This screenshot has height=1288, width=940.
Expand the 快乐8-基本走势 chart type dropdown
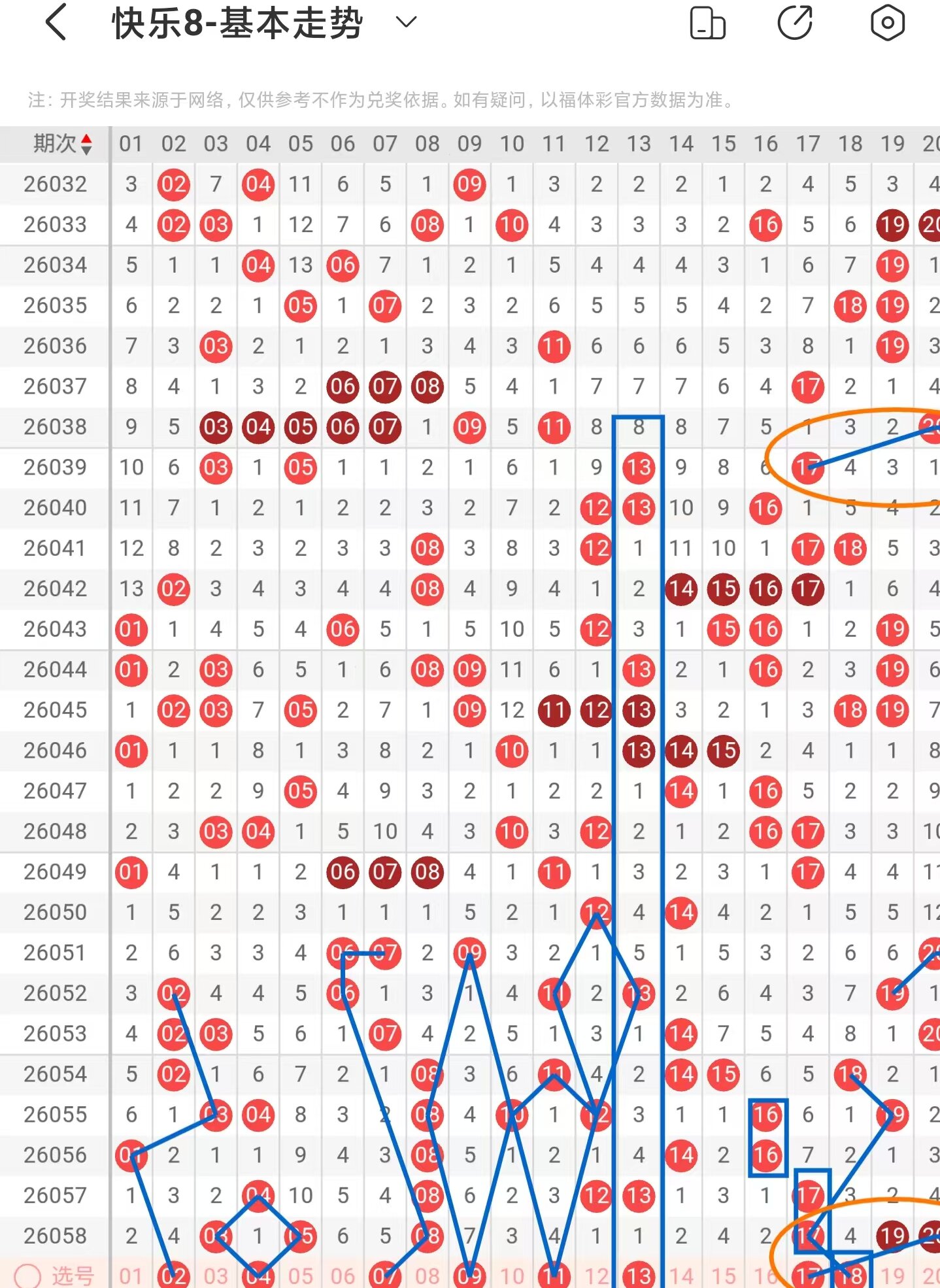[406, 22]
